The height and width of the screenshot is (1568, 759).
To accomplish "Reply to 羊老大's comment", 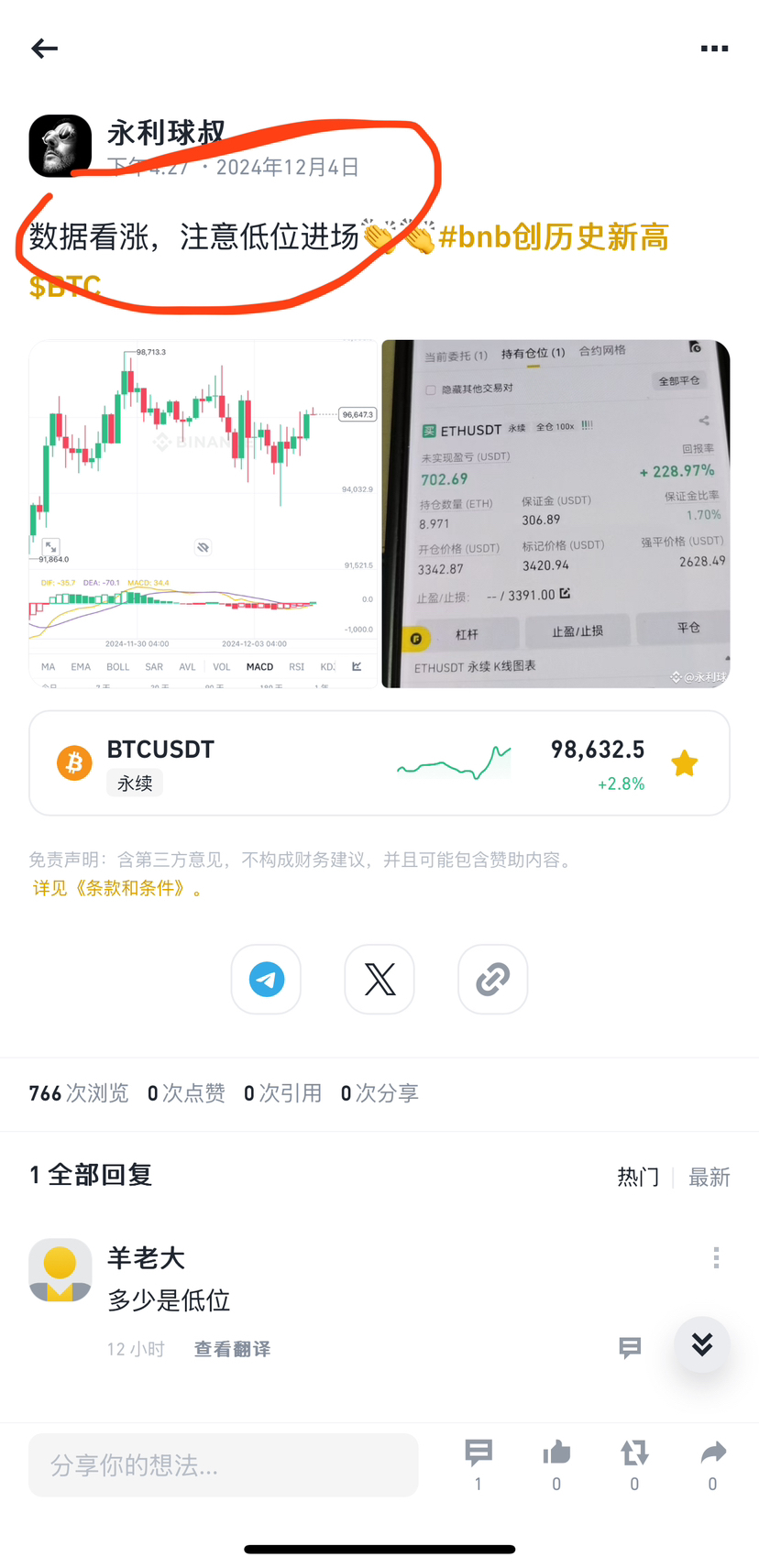I will point(630,1347).
